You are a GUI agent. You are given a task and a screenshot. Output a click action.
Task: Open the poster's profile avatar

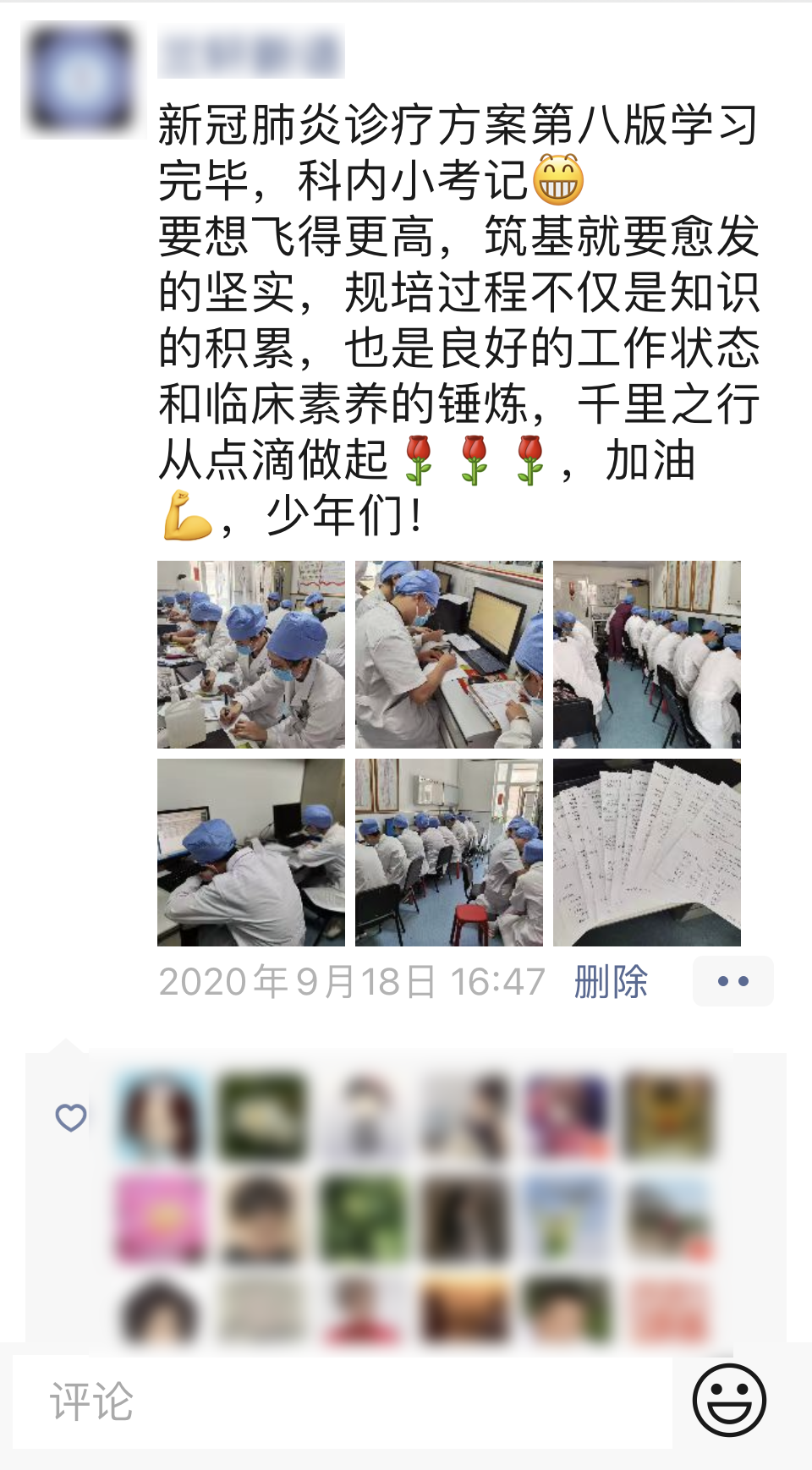click(81, 79)
